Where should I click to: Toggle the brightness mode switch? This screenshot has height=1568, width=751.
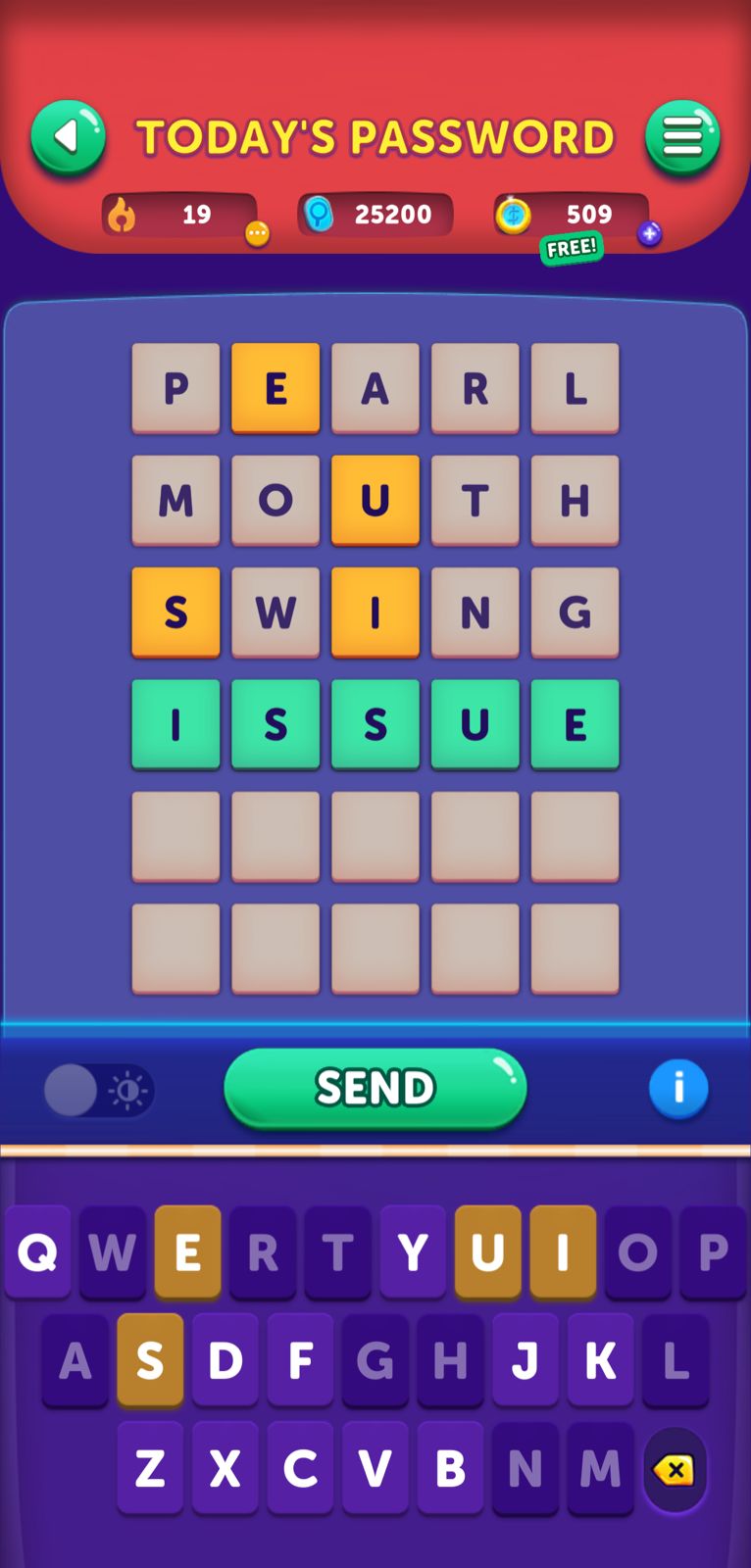(x=98, y=1091)
